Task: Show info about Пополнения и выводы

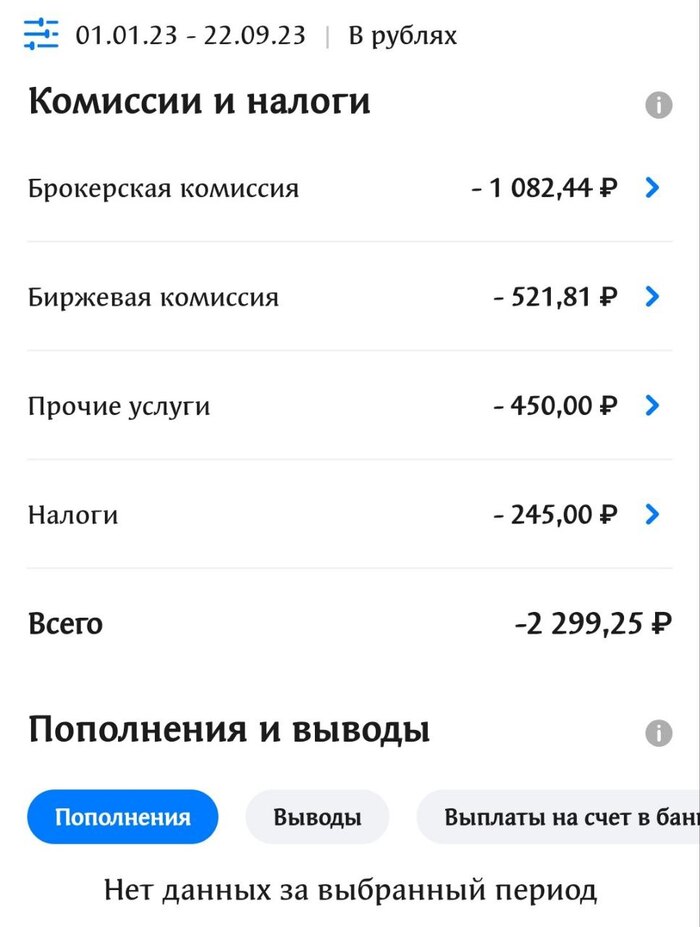Action: pos(658,733)
